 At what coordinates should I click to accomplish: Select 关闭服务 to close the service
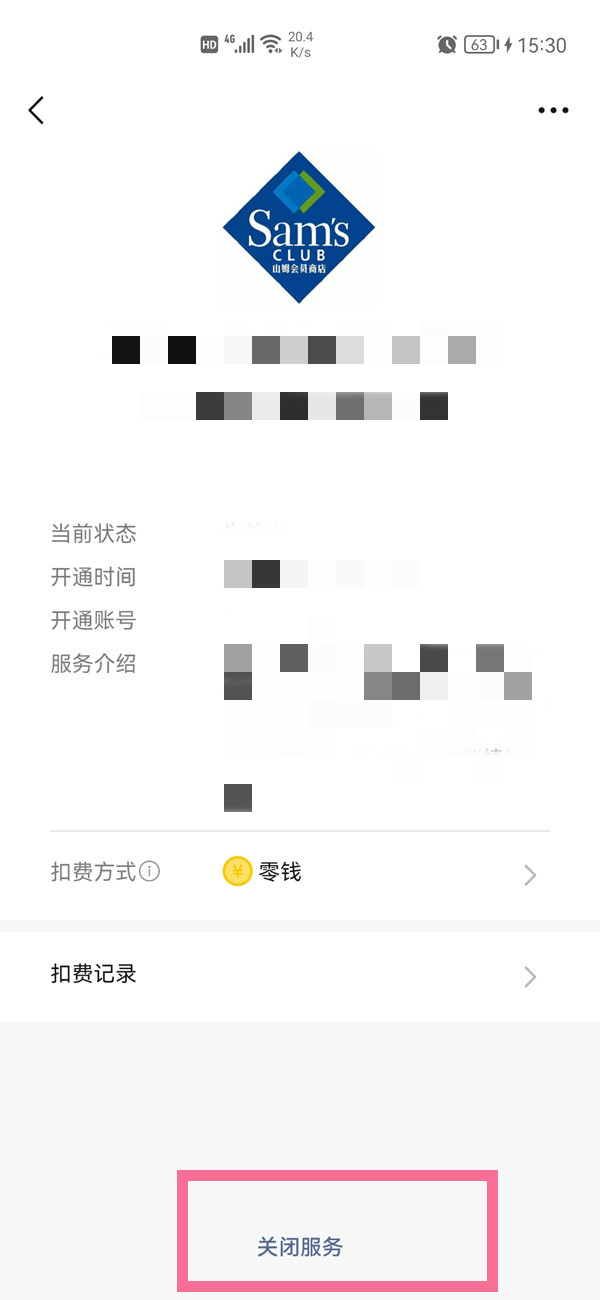click(300, 1247)
